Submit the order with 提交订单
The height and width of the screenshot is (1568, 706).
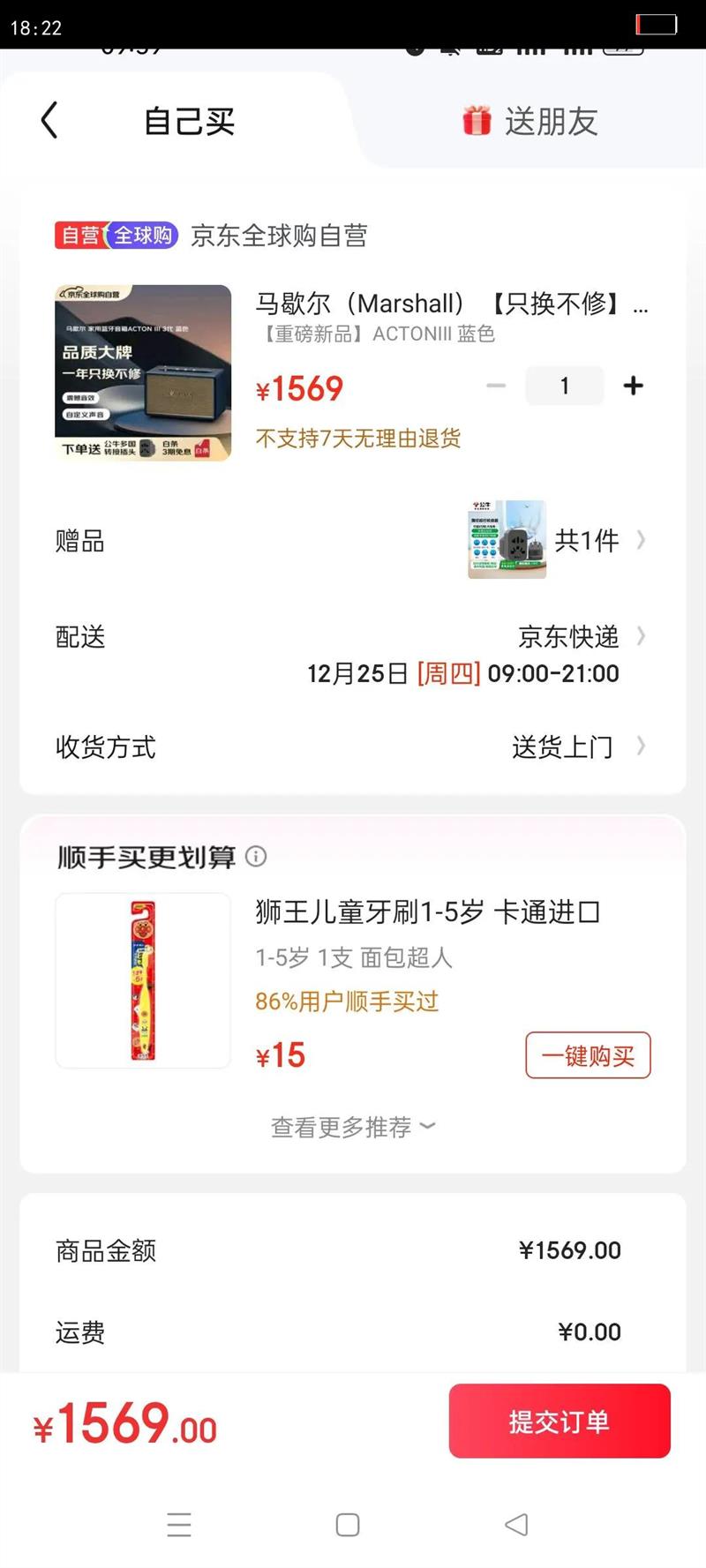click(x=560, y=1421)
